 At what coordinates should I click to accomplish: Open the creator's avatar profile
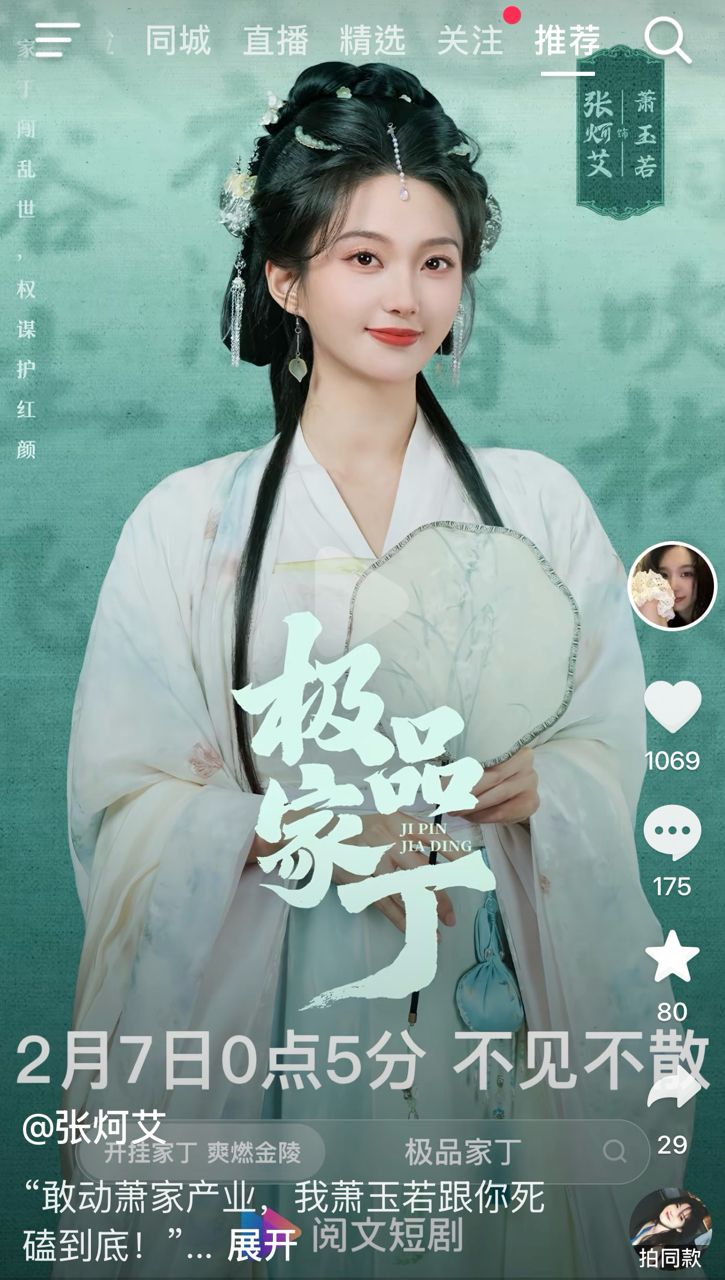pos(672,586)
